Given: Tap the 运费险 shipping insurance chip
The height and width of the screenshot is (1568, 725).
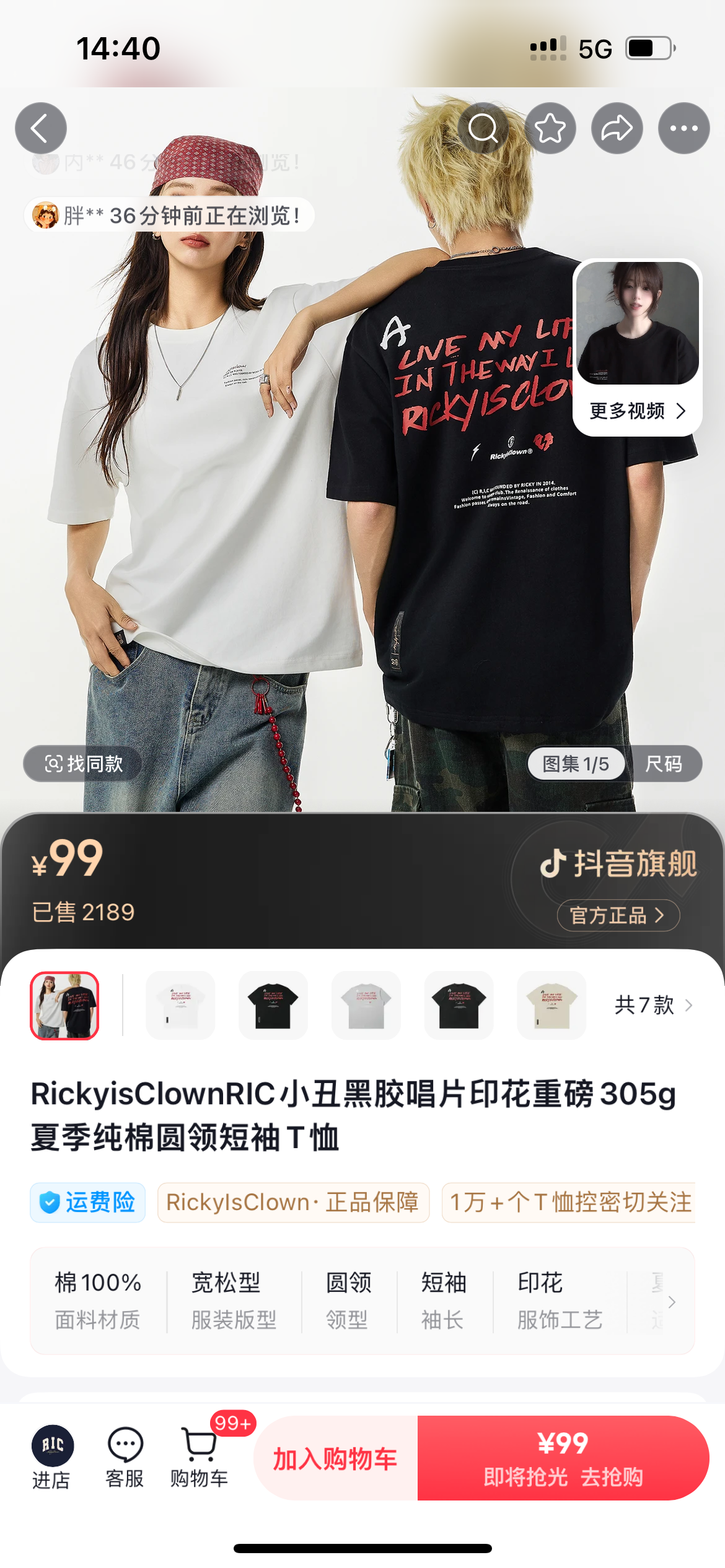Looking at the screenshot, I should [88, 1203].
